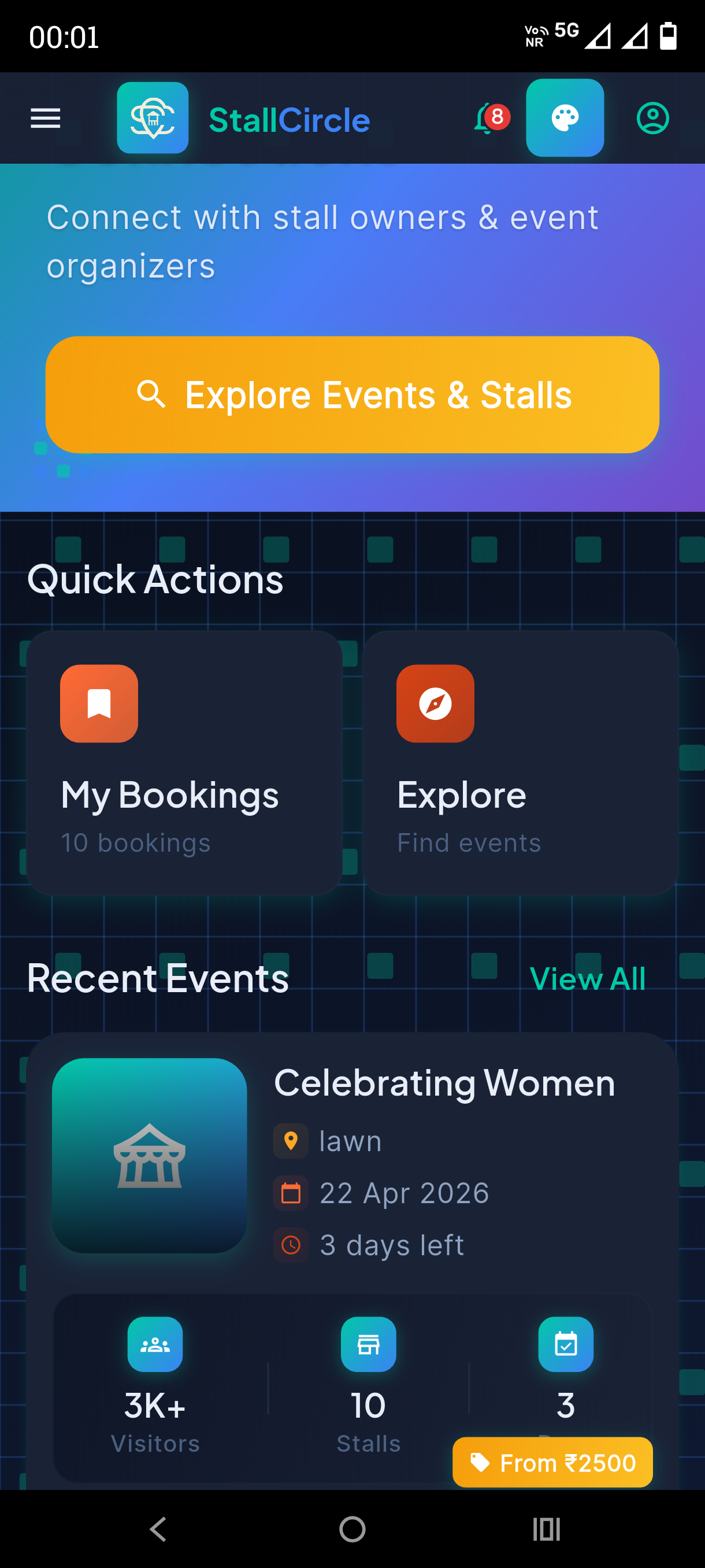Tap the location pin next to lawn

pyautogui.click(x=291, y=1141)
